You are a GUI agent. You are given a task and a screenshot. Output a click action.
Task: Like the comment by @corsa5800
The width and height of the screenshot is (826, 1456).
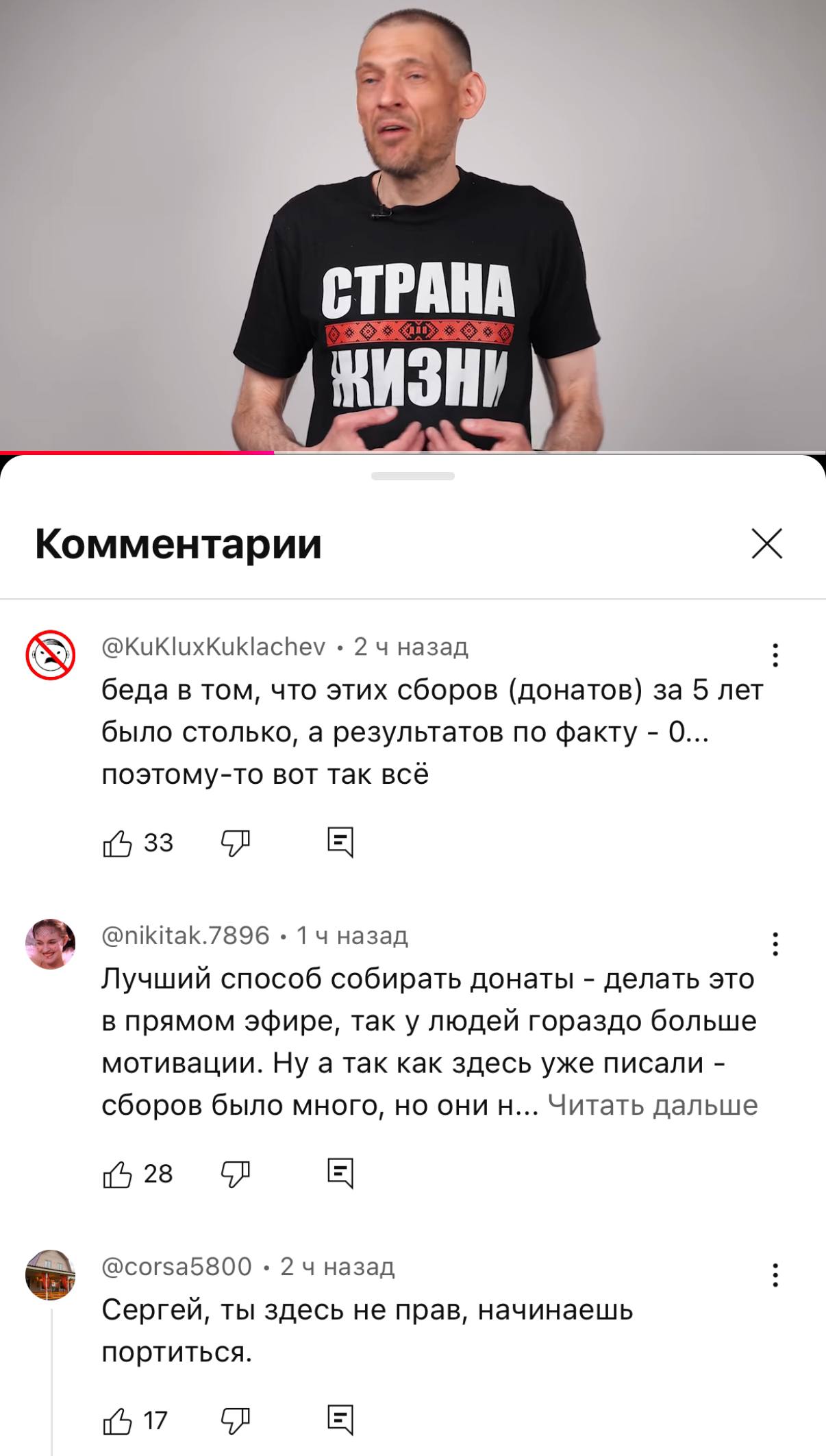(x=117, y=1421)
